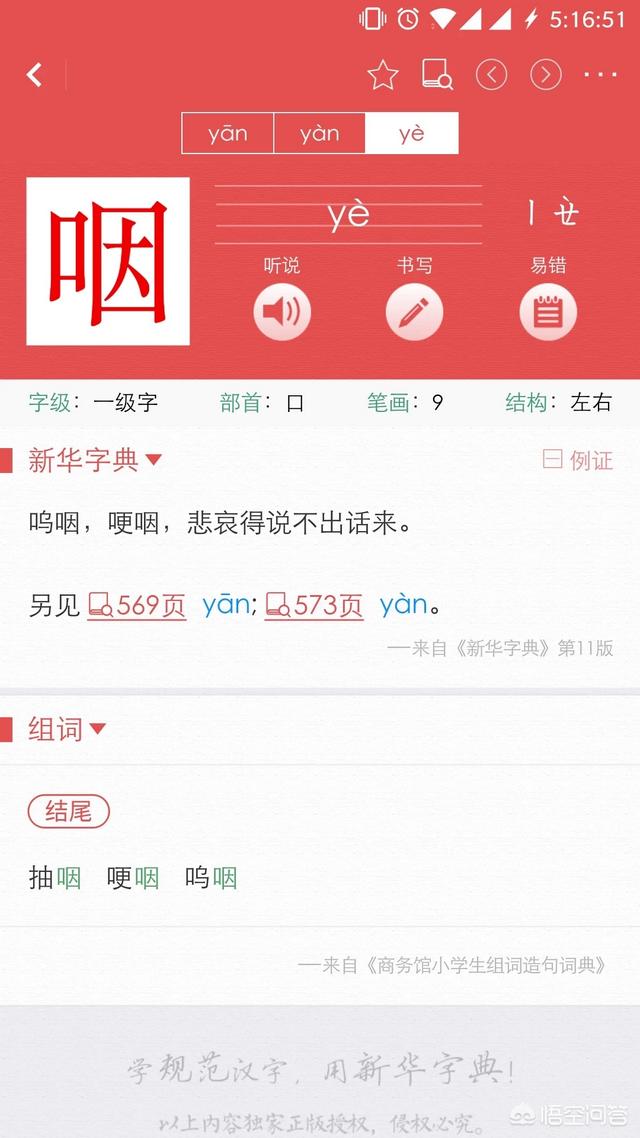Open the 易错 common mistakes notes

(x=548, y=312)
